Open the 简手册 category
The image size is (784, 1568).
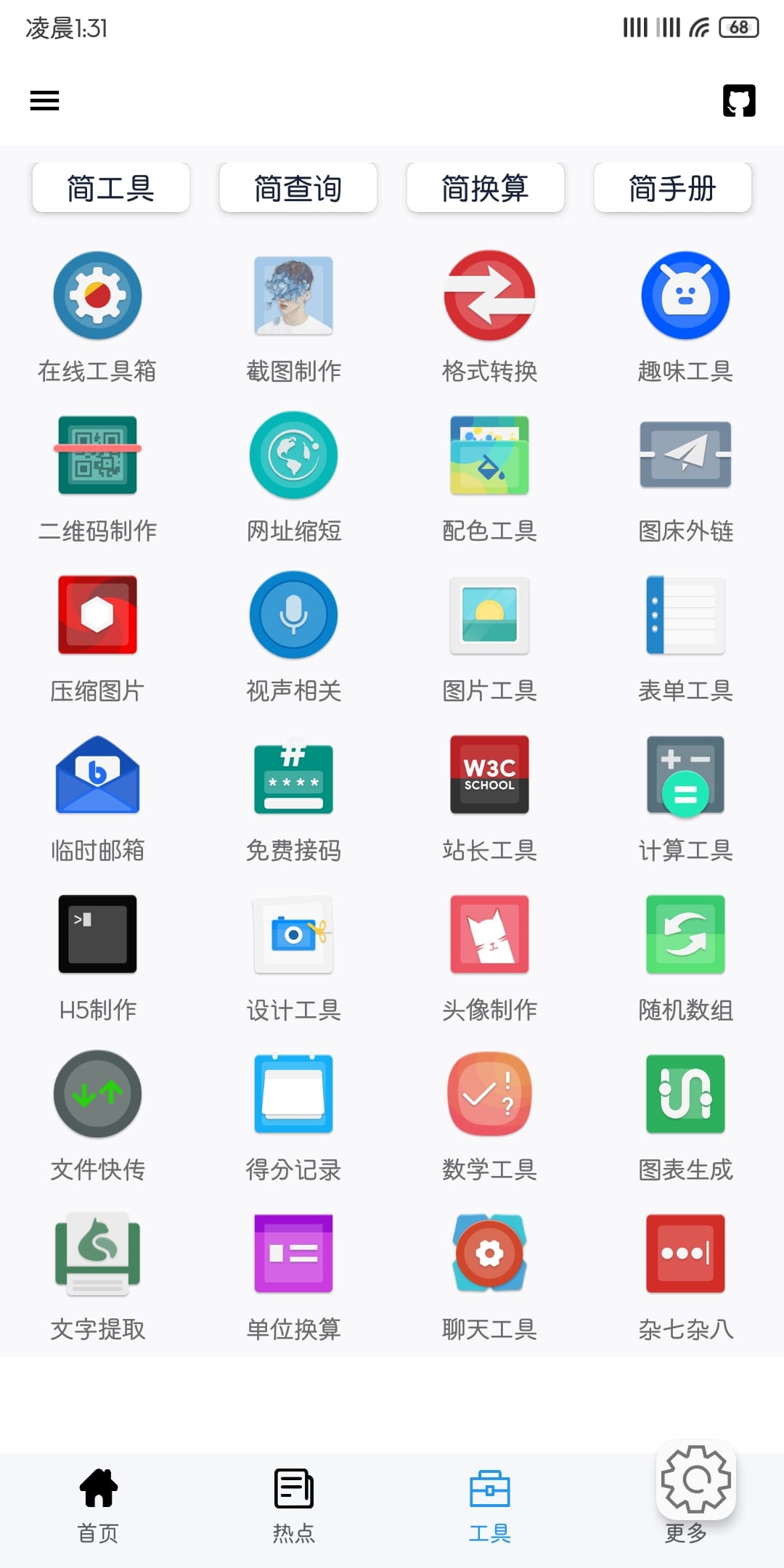[672, 188]
